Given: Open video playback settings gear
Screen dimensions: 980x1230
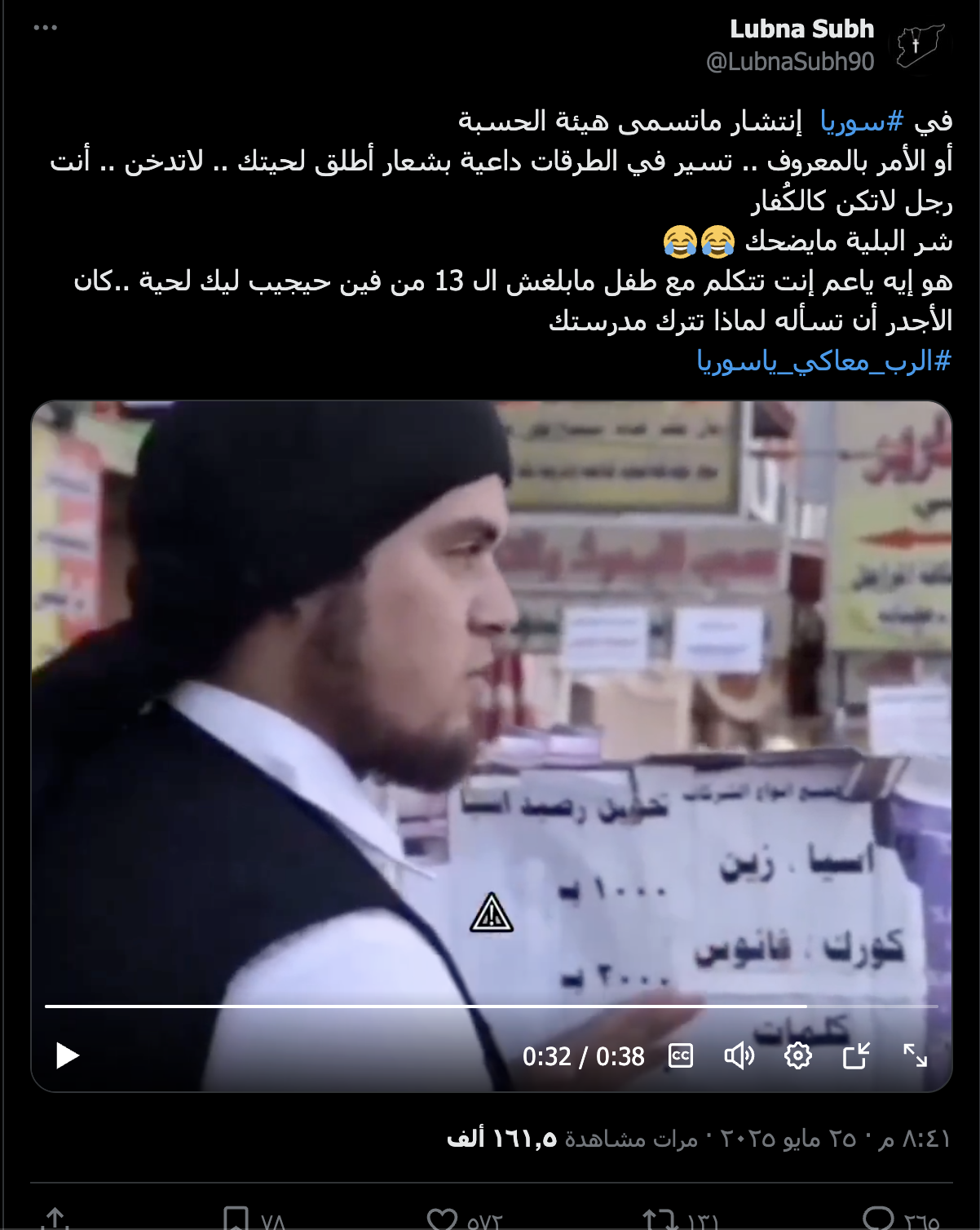Looking at the screenshot, I should (797, 1055).
